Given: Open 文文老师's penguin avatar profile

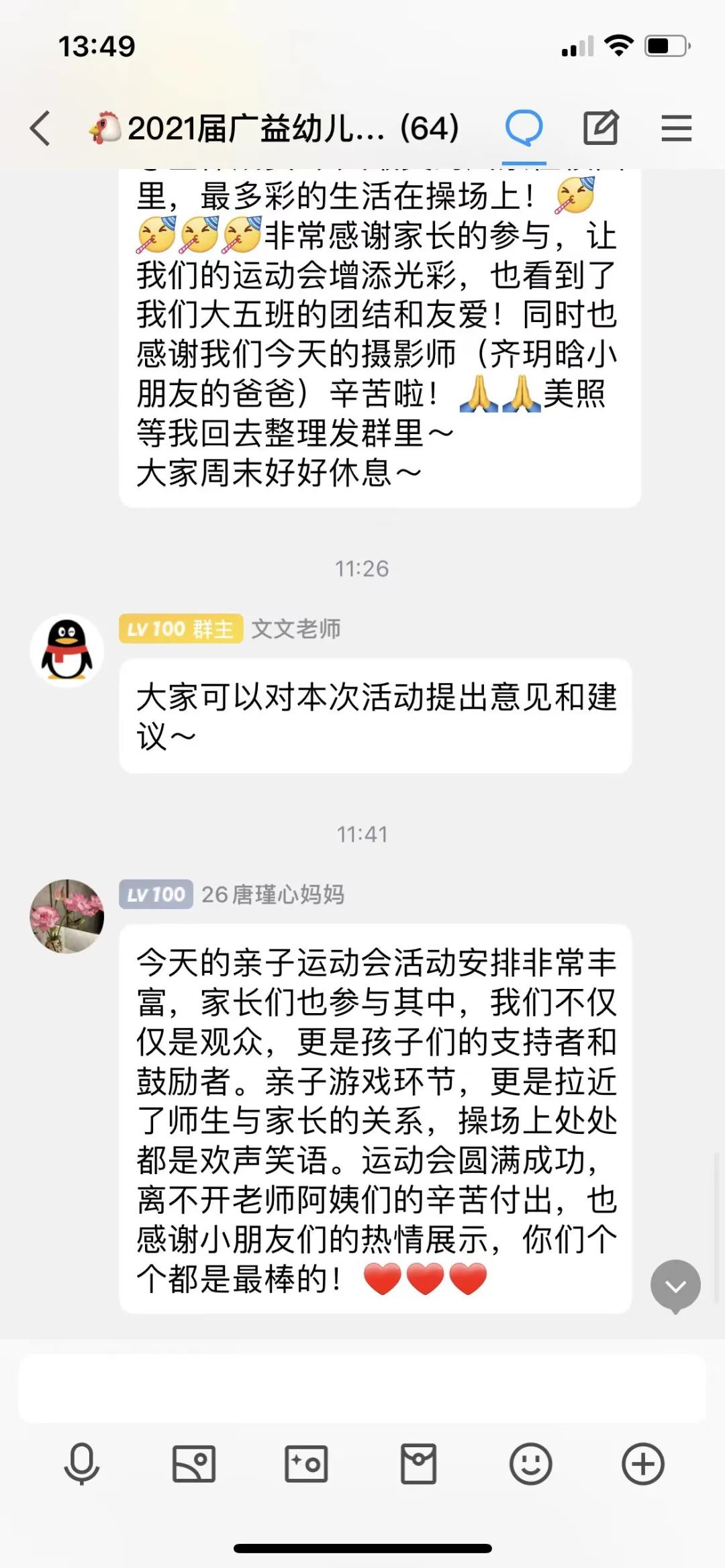Looking at the screenshot, I should pos(67,650).
